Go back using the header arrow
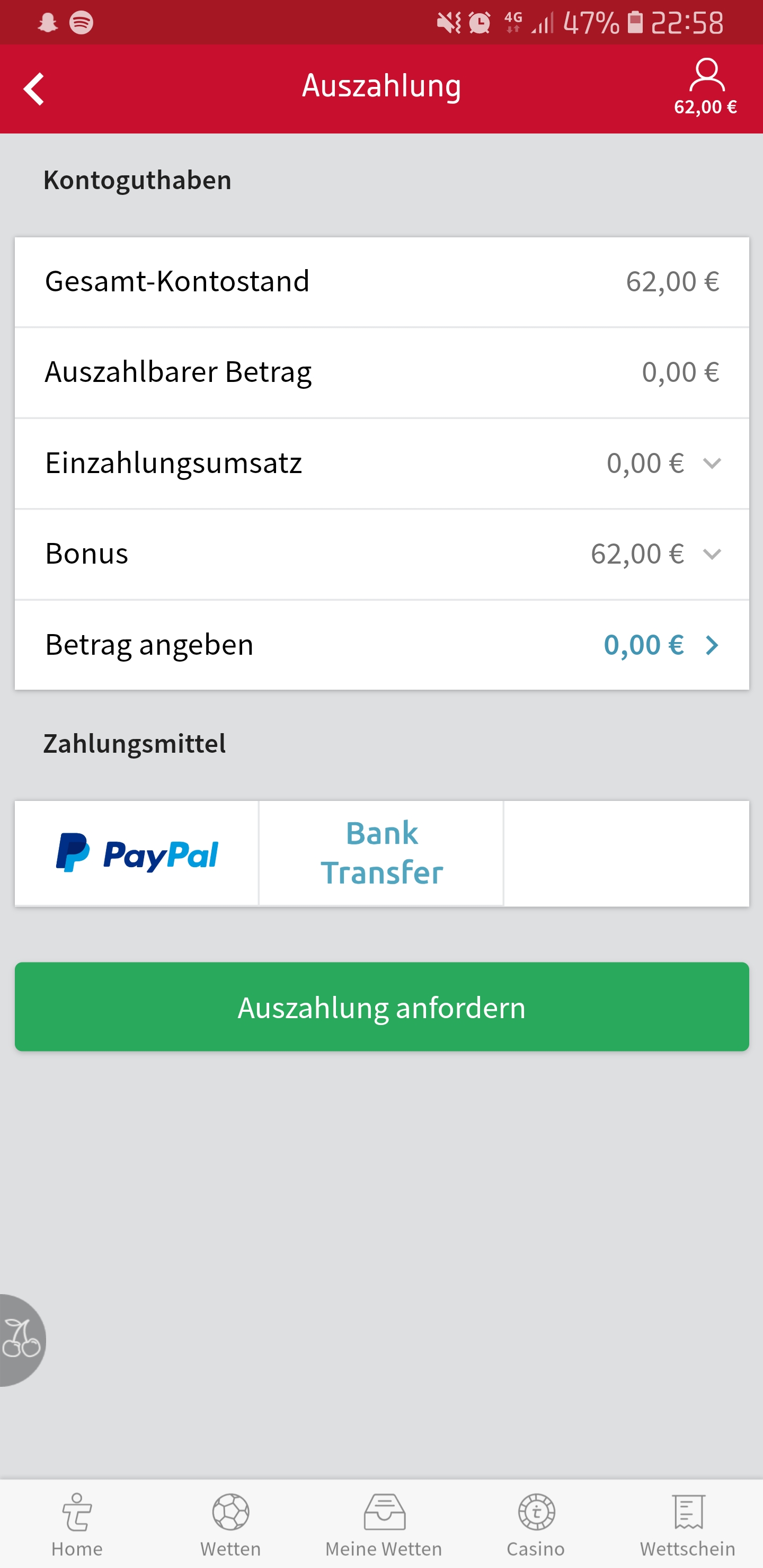The image size is (763, 1568). coord(34,89)
